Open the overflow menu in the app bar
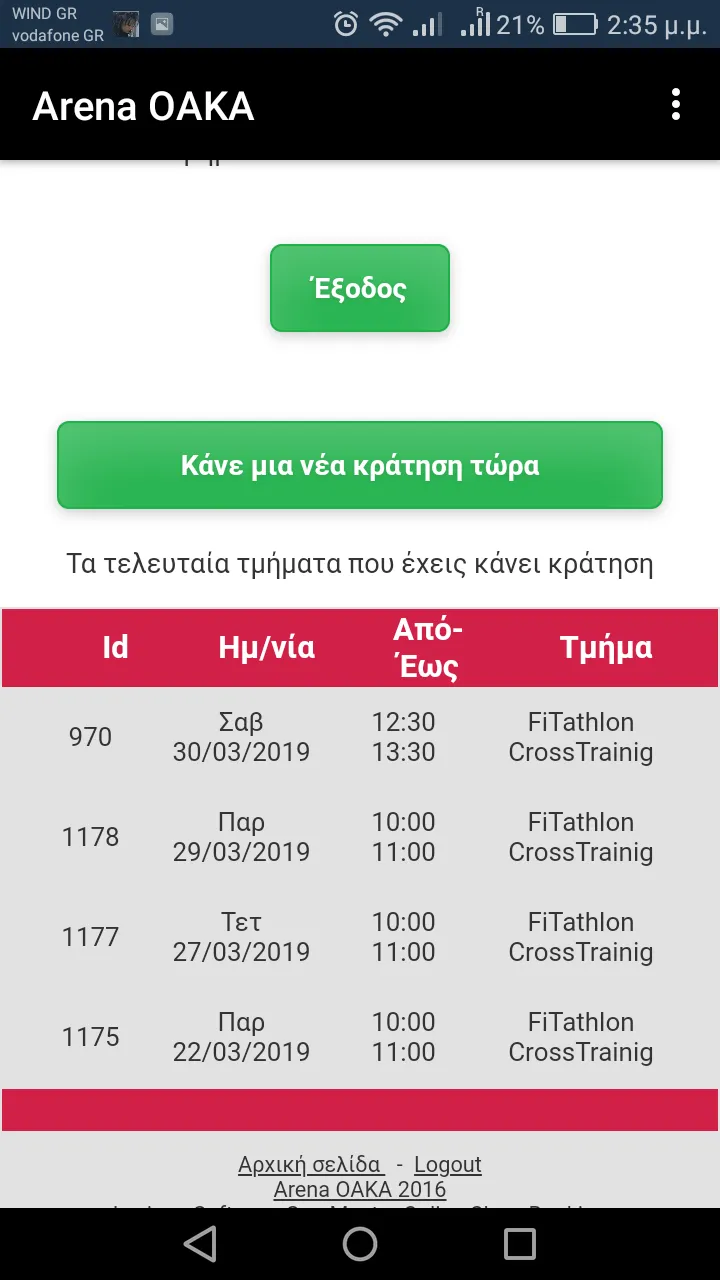The width and height of the screenshot is (720, 1280). (677, 104)
